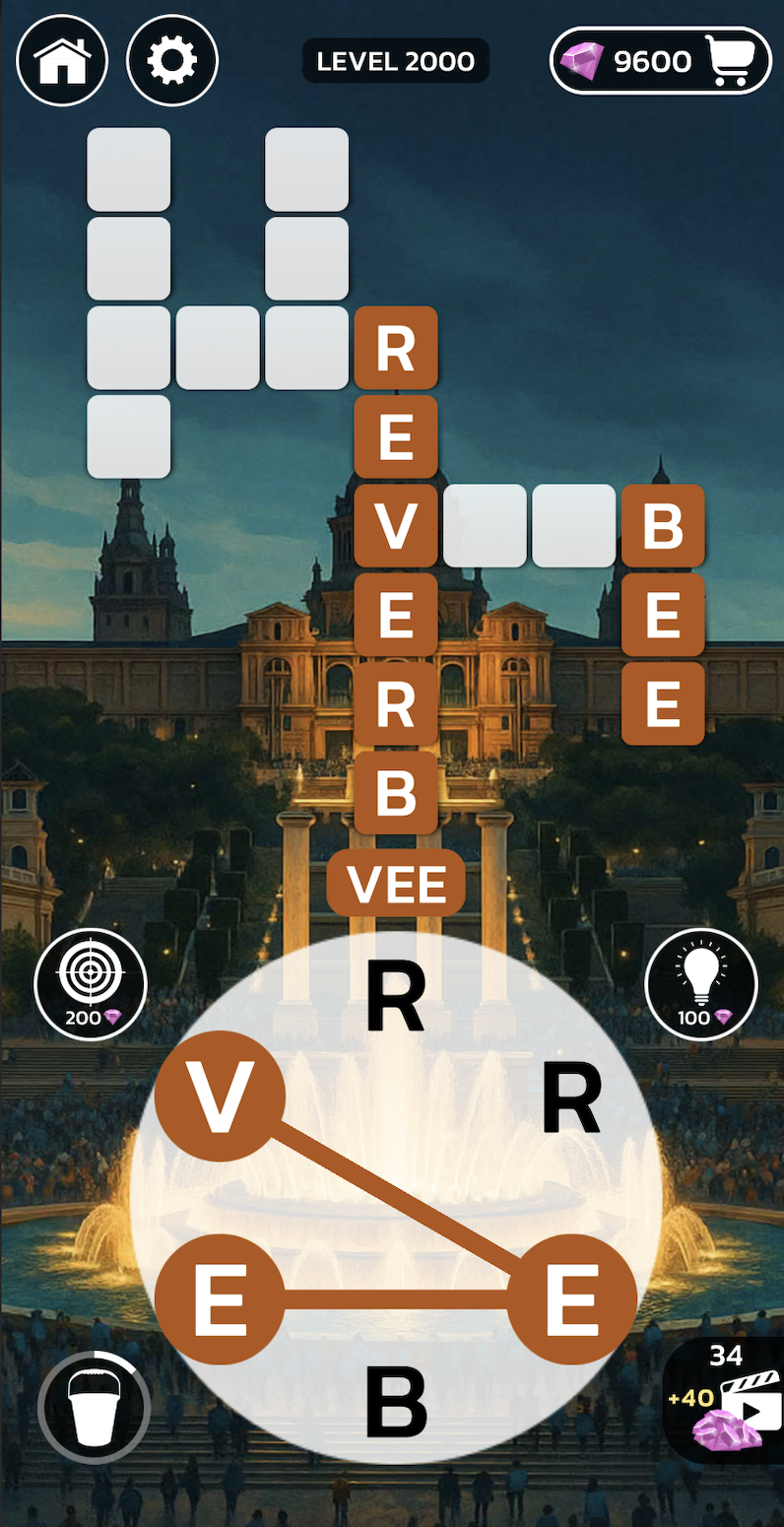
Task: Use the target hint for 200 gems
Action: 91,982
